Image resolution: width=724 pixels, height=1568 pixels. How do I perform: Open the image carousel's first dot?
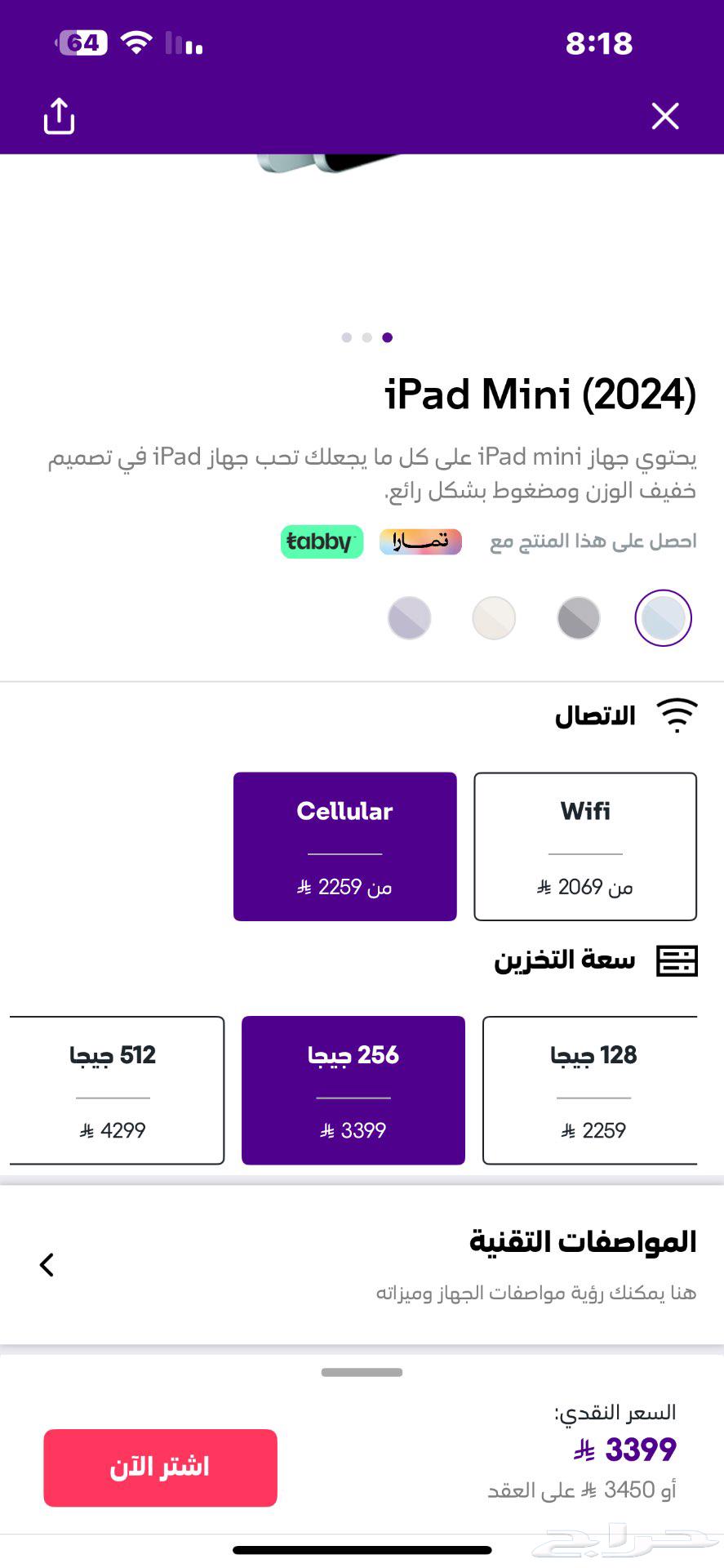(346, 337)
